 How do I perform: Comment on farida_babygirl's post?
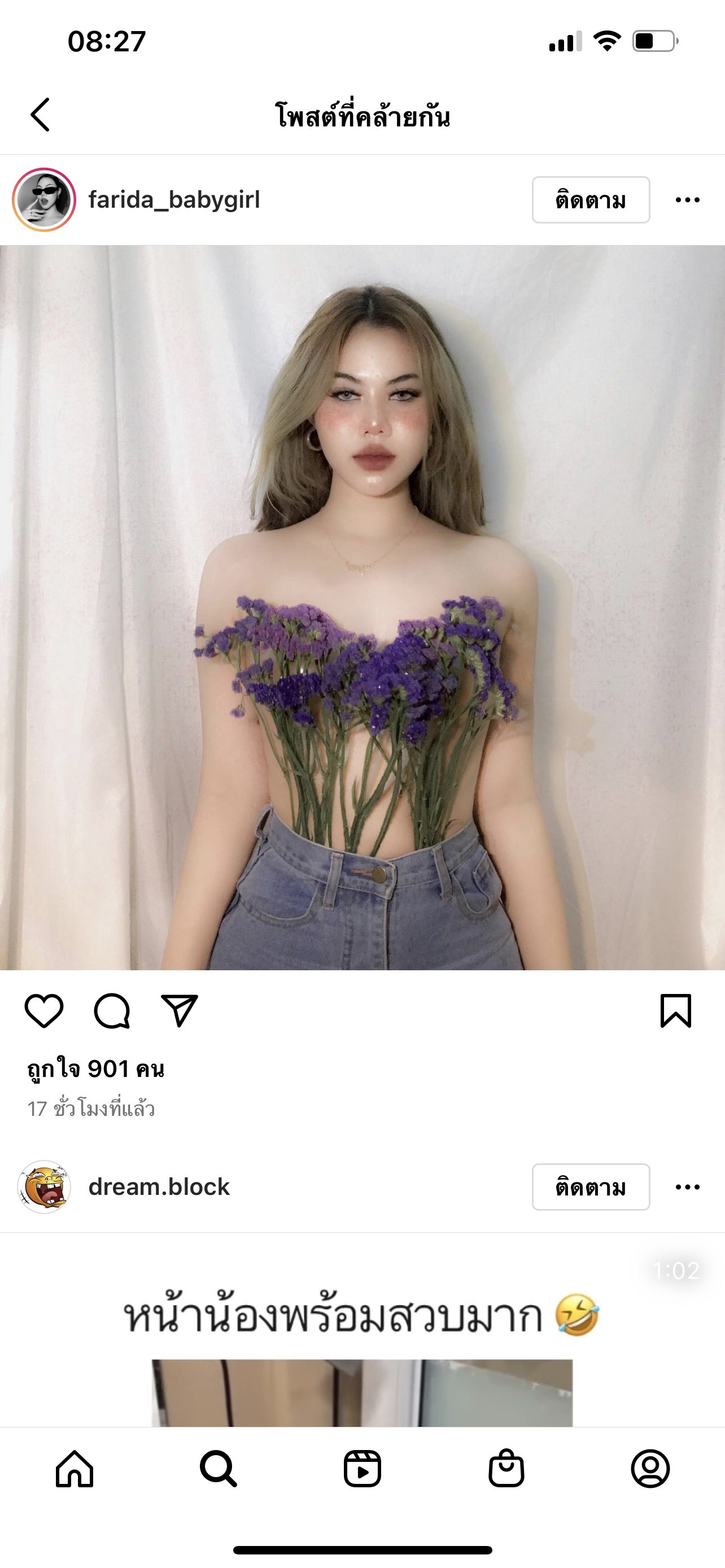pos(112,1011)
